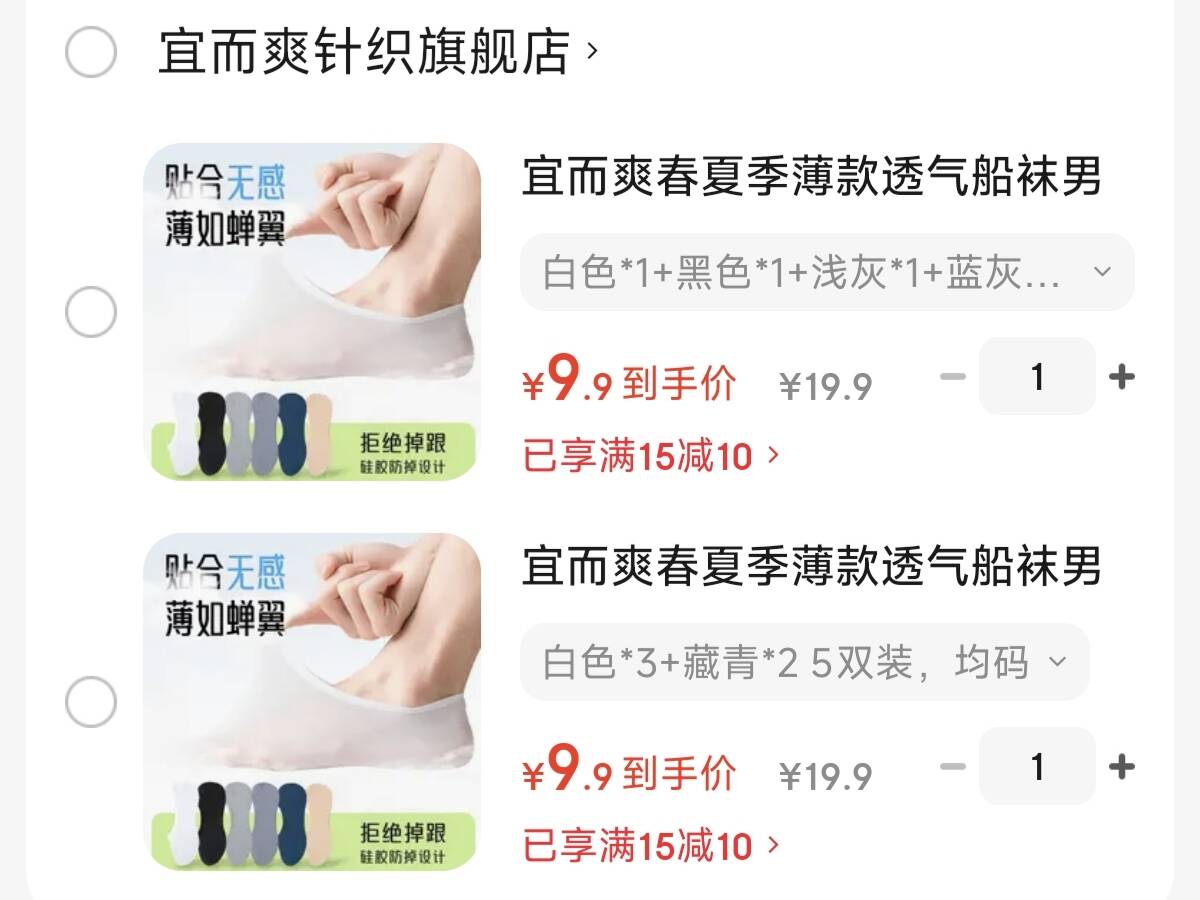Viewport: 1200px width, 900px height.
Task: Decrease quantity of 白色*1+黑色*1 socks
Action: pos(953,377)
